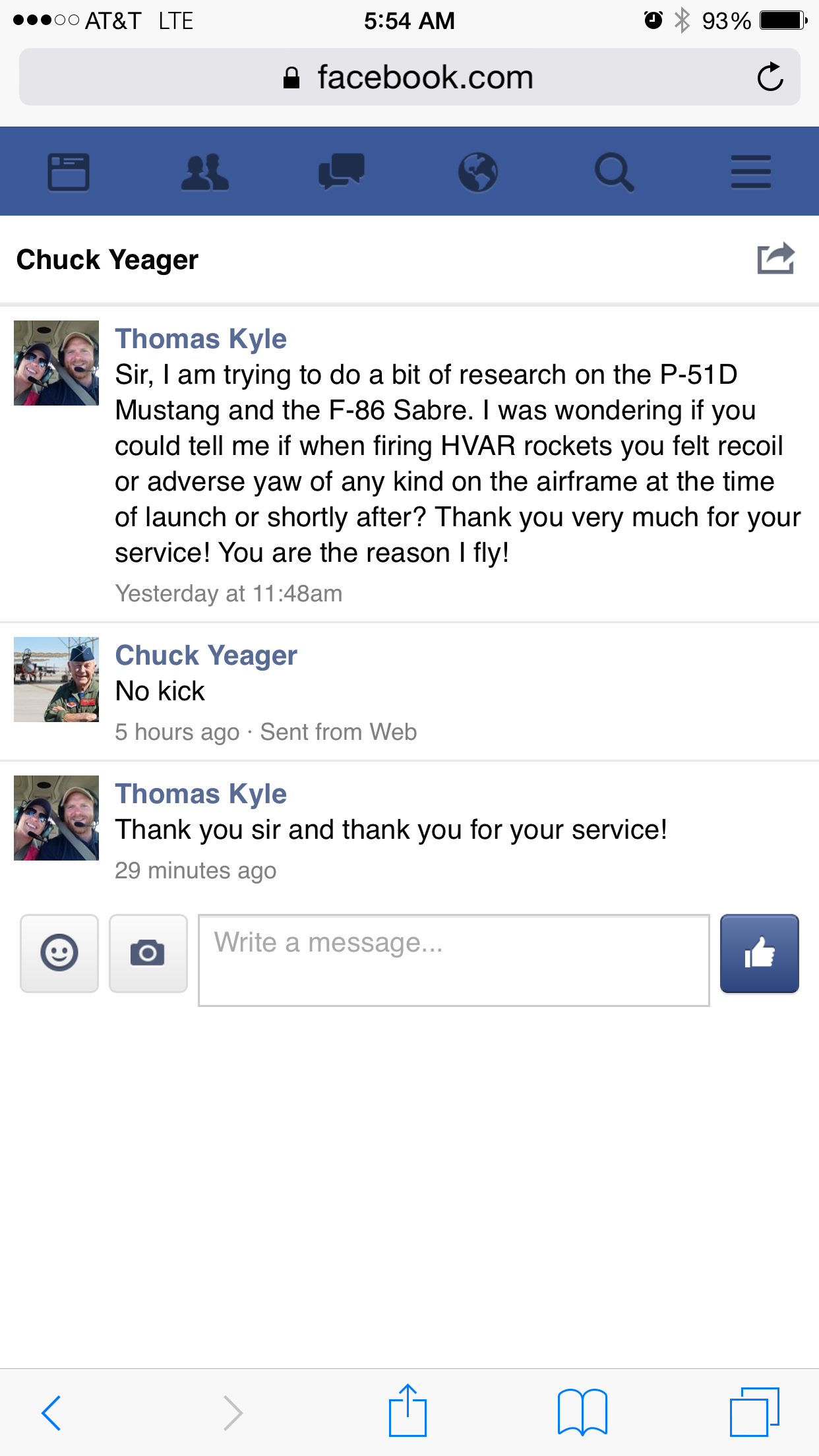Open the emoji picker
Viewport: 819px width, 1456px height.
coord(59,954)
